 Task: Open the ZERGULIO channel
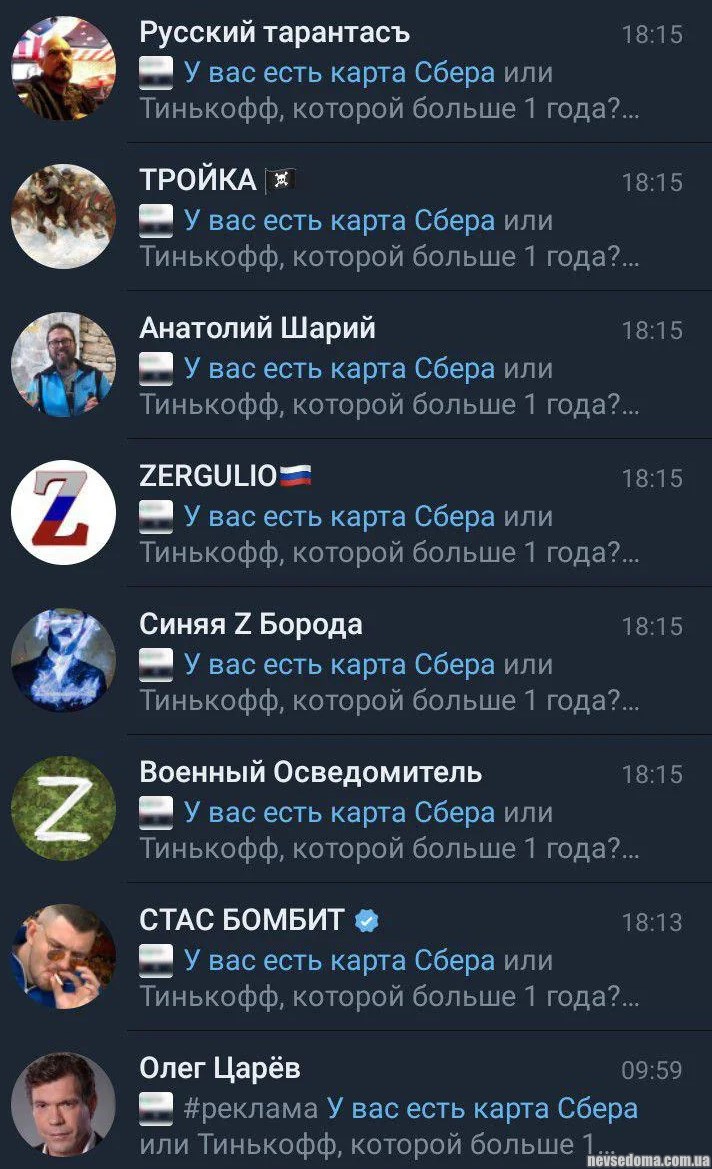(390, 514)
